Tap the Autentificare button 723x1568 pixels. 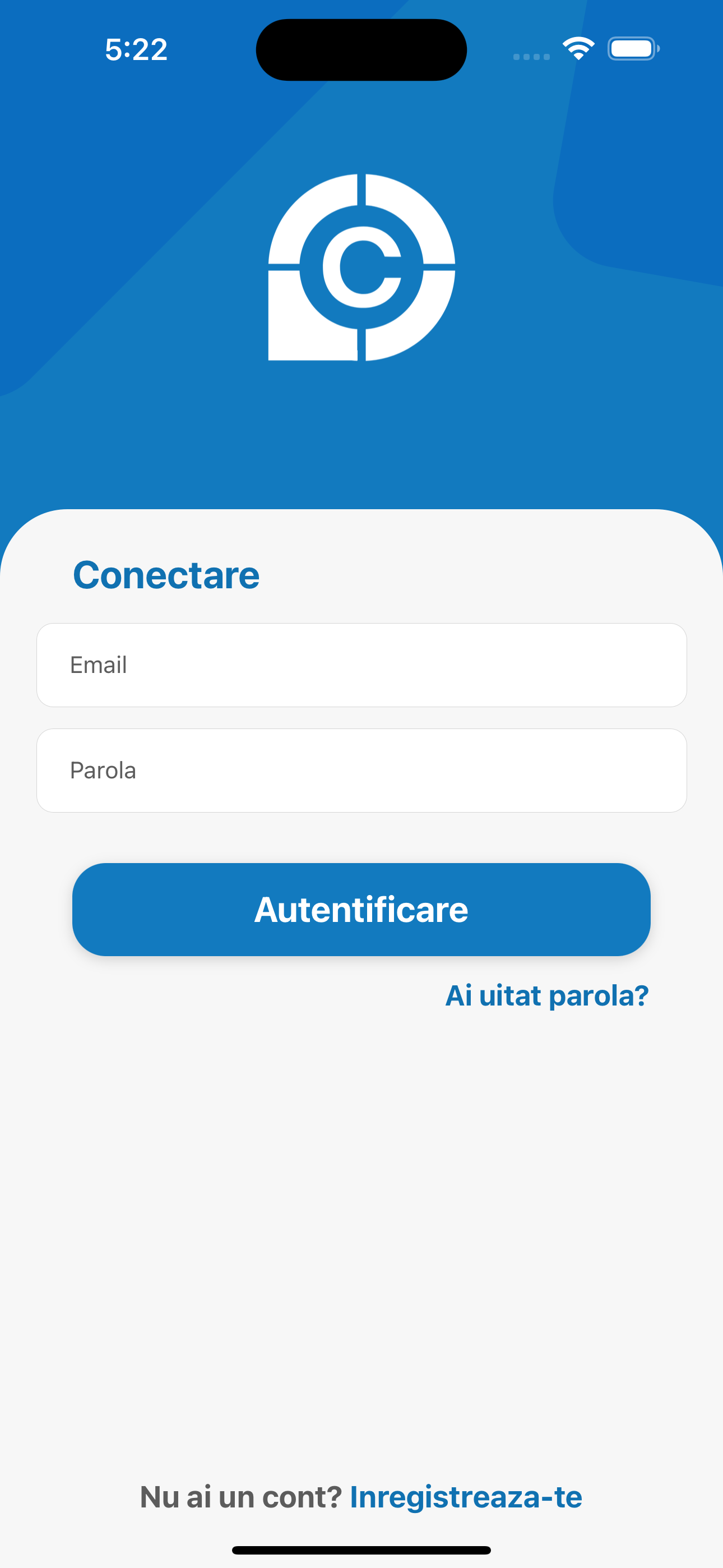tap(361, 910)
